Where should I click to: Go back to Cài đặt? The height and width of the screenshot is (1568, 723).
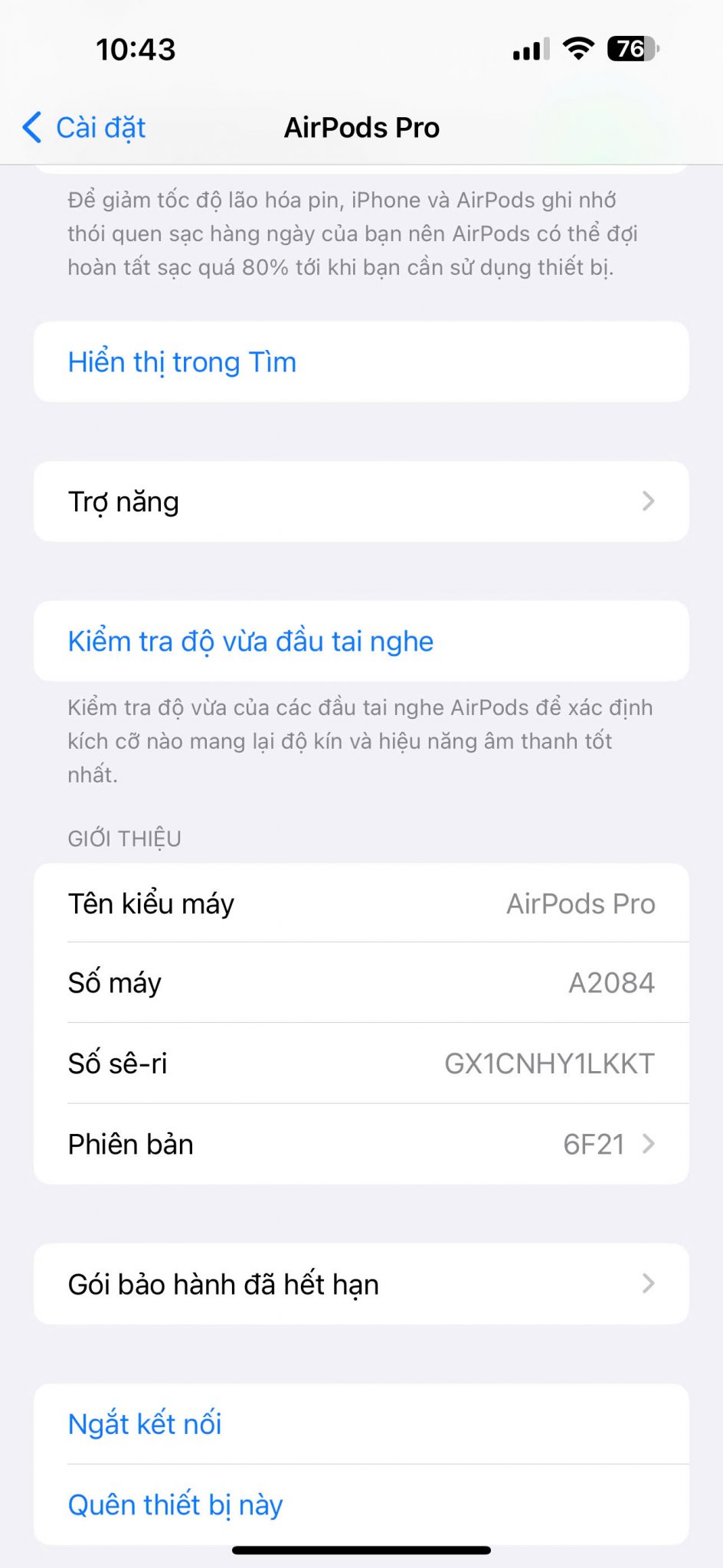(84, 127)
